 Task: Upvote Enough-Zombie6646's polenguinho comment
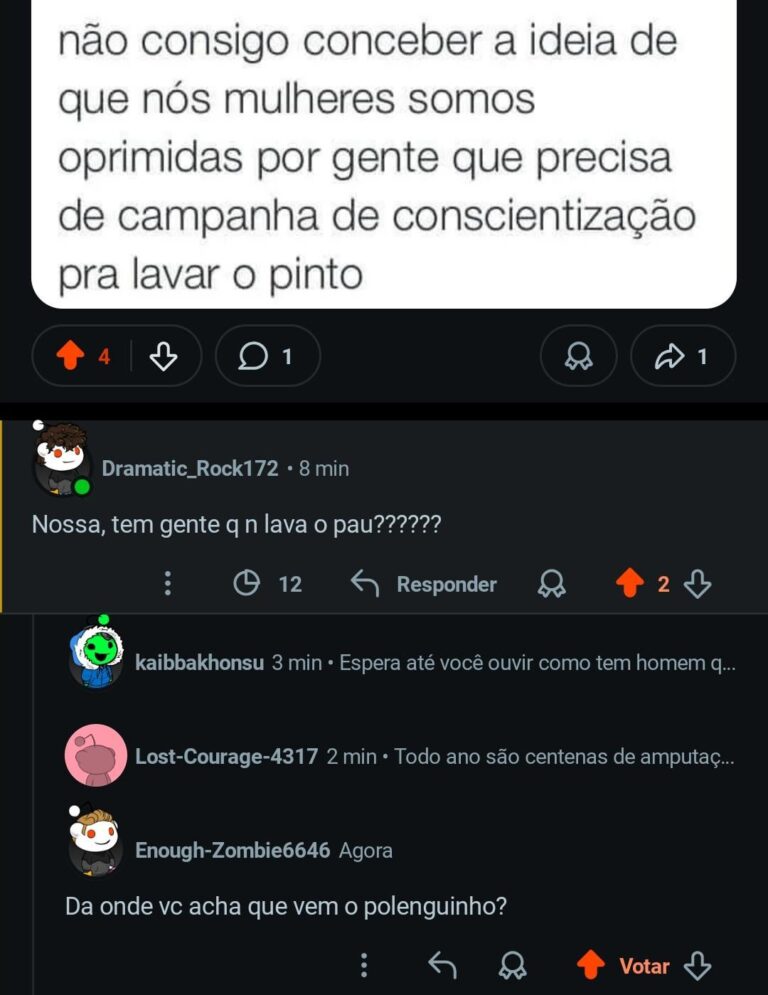coord(591,966)
